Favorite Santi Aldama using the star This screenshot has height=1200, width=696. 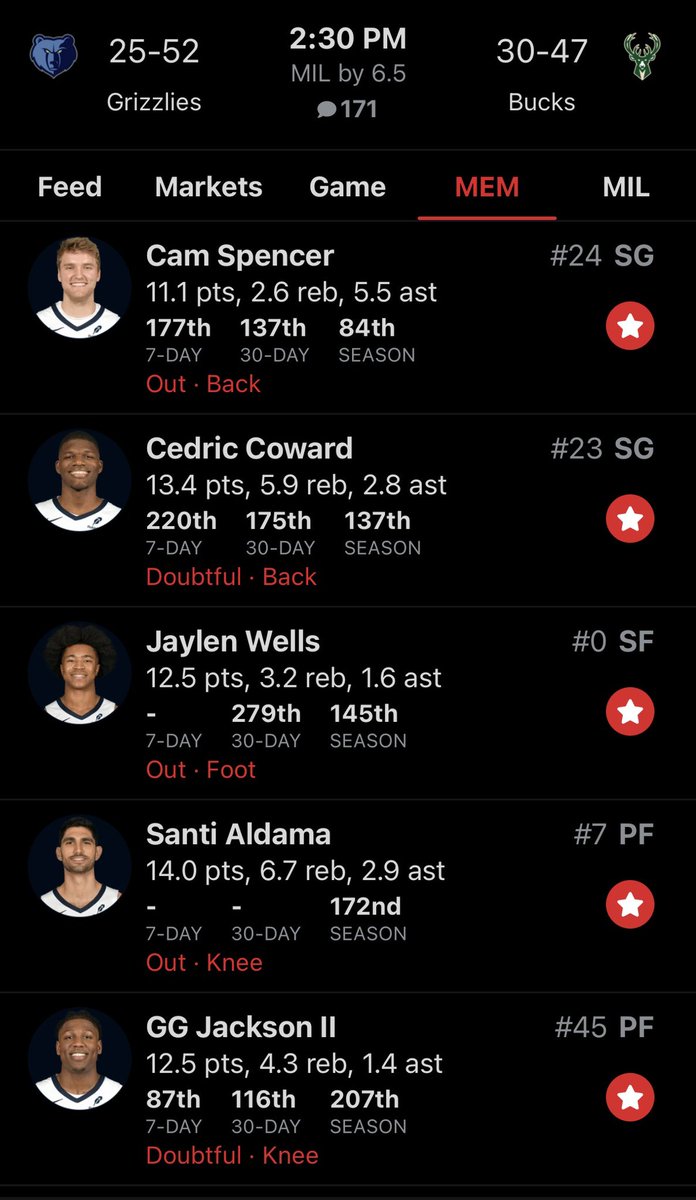tap(630, 906)
